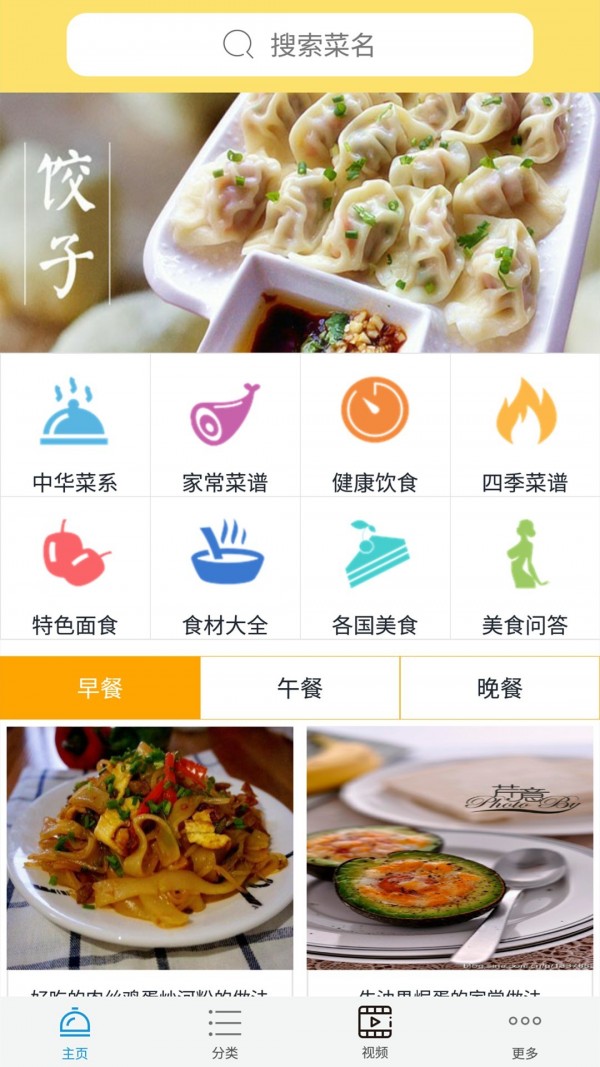Switch to the 视频 bottom tab
Image resolution: width=600 pixels, height=1067 pixels.
[375, 1032]
